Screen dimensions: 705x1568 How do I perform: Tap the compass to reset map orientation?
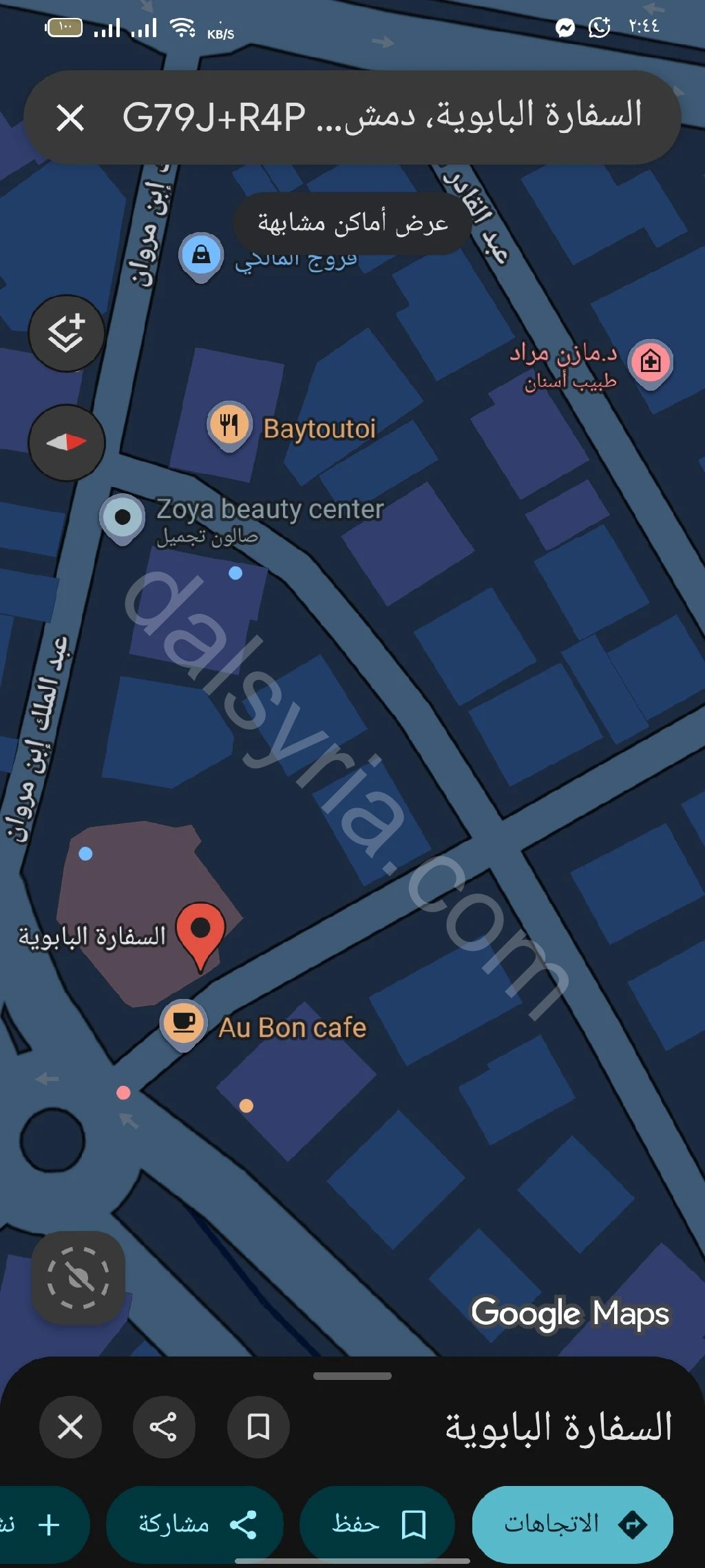66,442
